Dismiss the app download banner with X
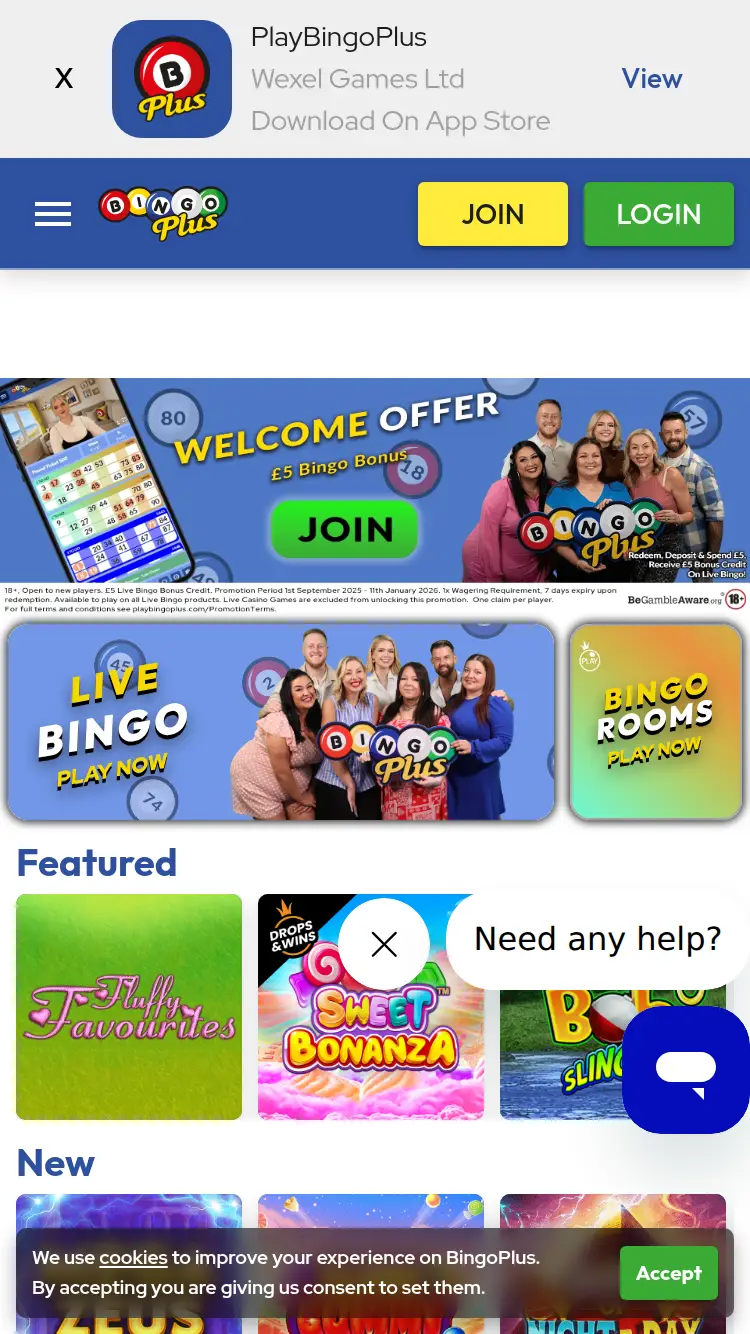The height and width of the screenshot is (1334, 750). [x=64, y=78]
